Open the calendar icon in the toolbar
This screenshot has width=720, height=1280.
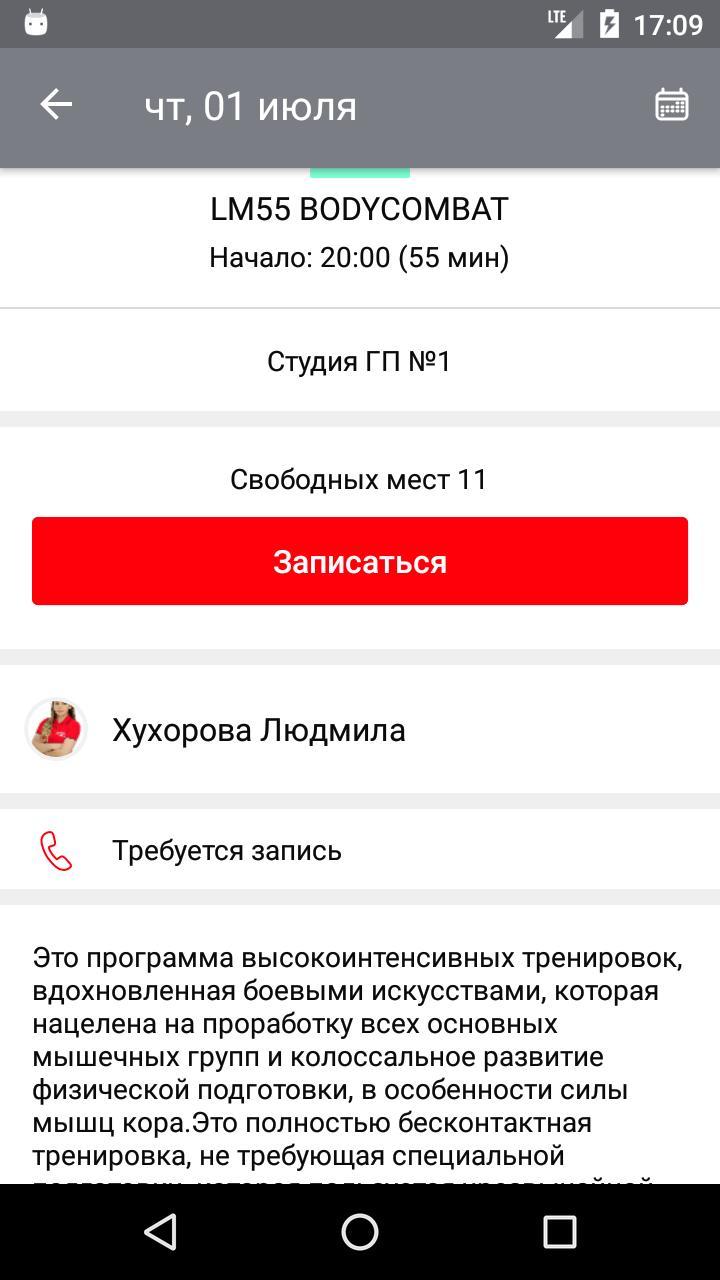tap(674, 103)
